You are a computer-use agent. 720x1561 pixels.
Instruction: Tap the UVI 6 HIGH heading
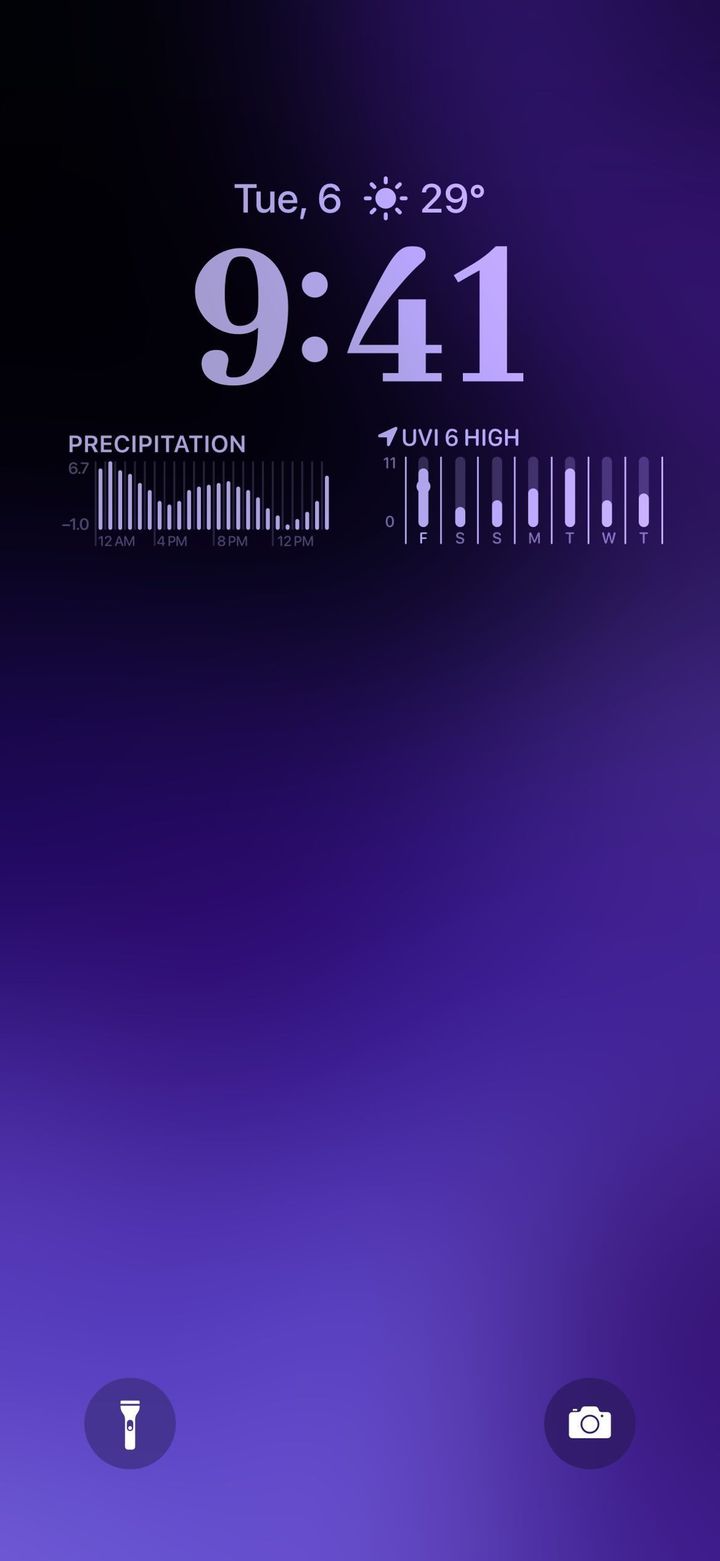click(462, 437)
